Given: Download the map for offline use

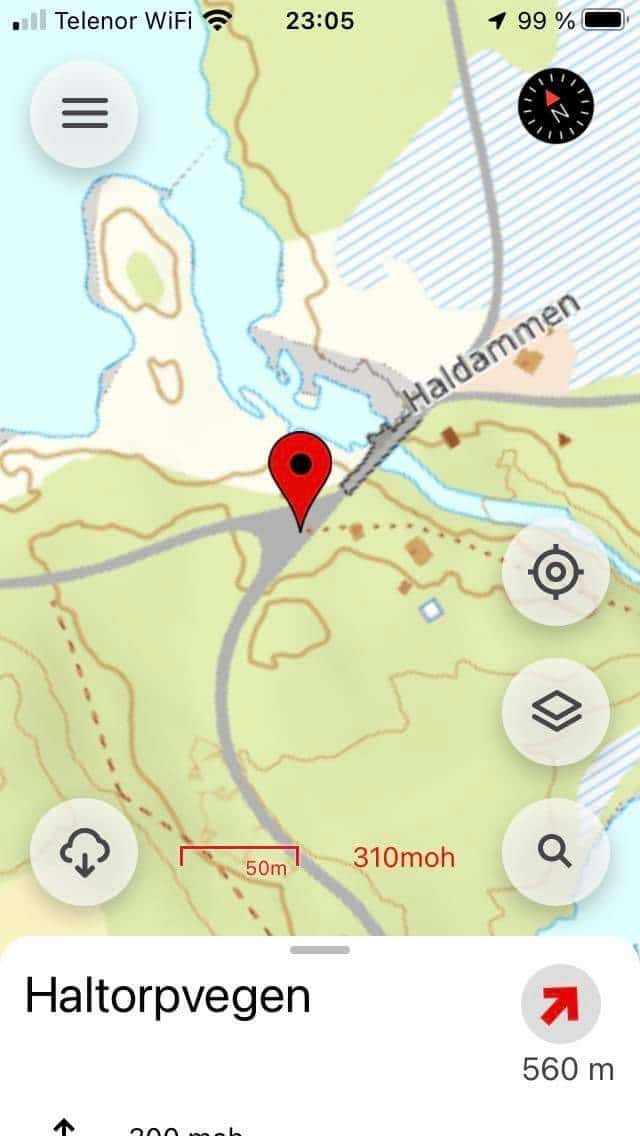Looking at the screenshot, I should (84, 851).
